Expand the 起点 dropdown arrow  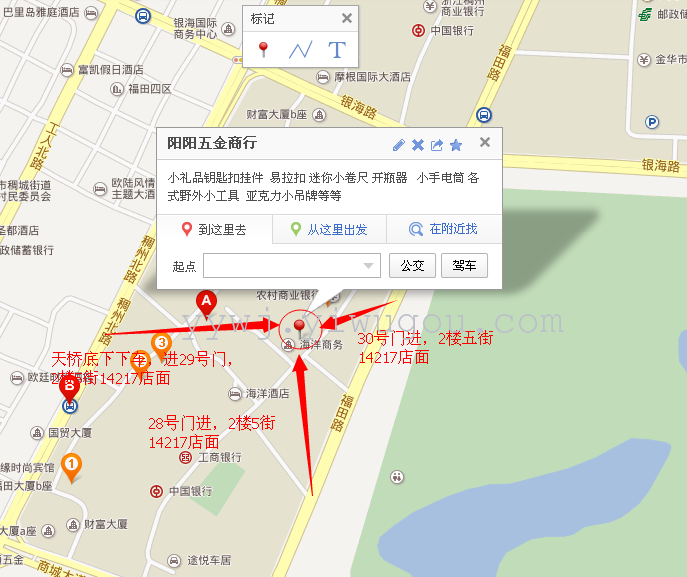[x=370, y=266]
